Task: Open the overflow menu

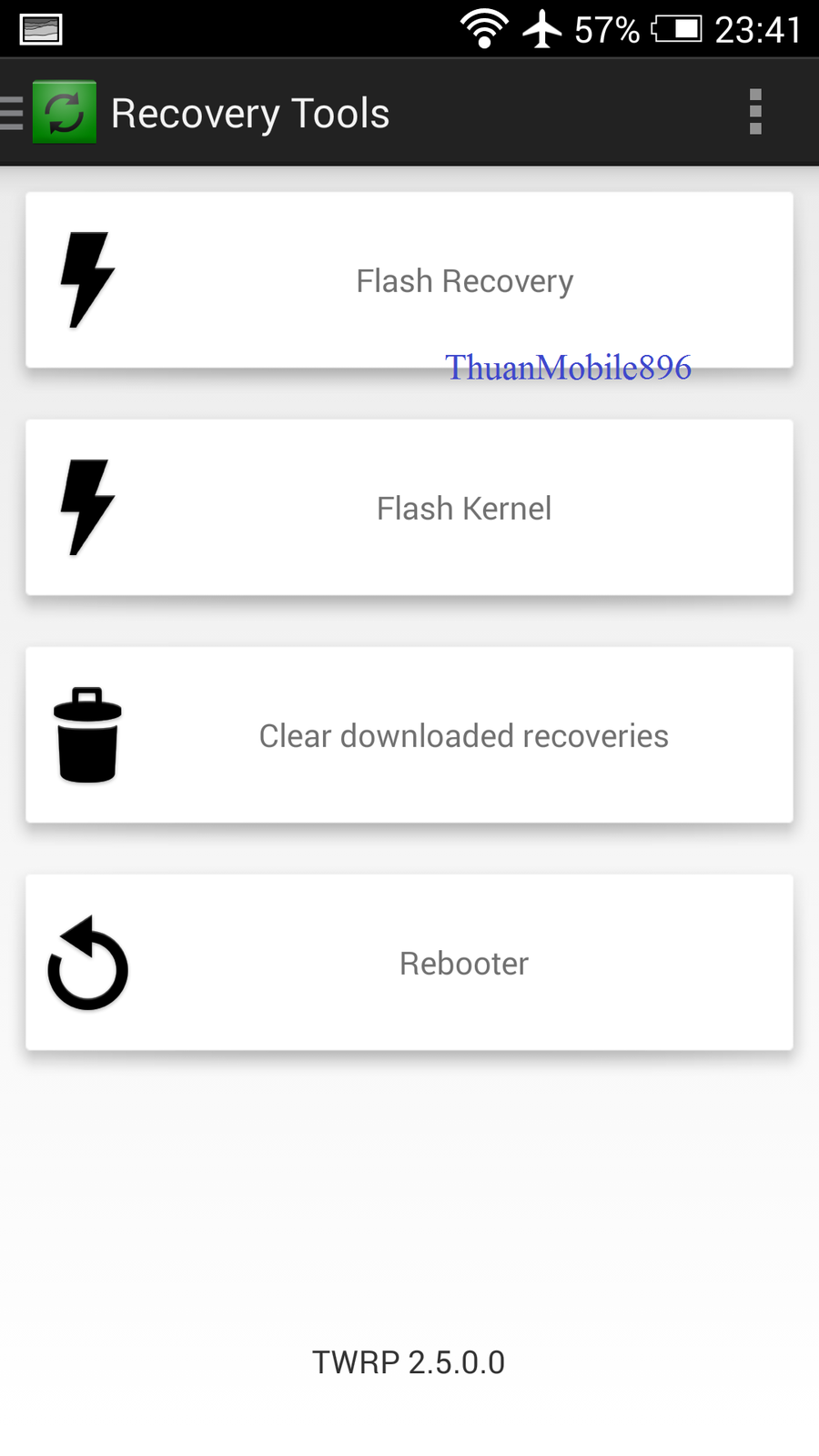Action: click(754, 113)
